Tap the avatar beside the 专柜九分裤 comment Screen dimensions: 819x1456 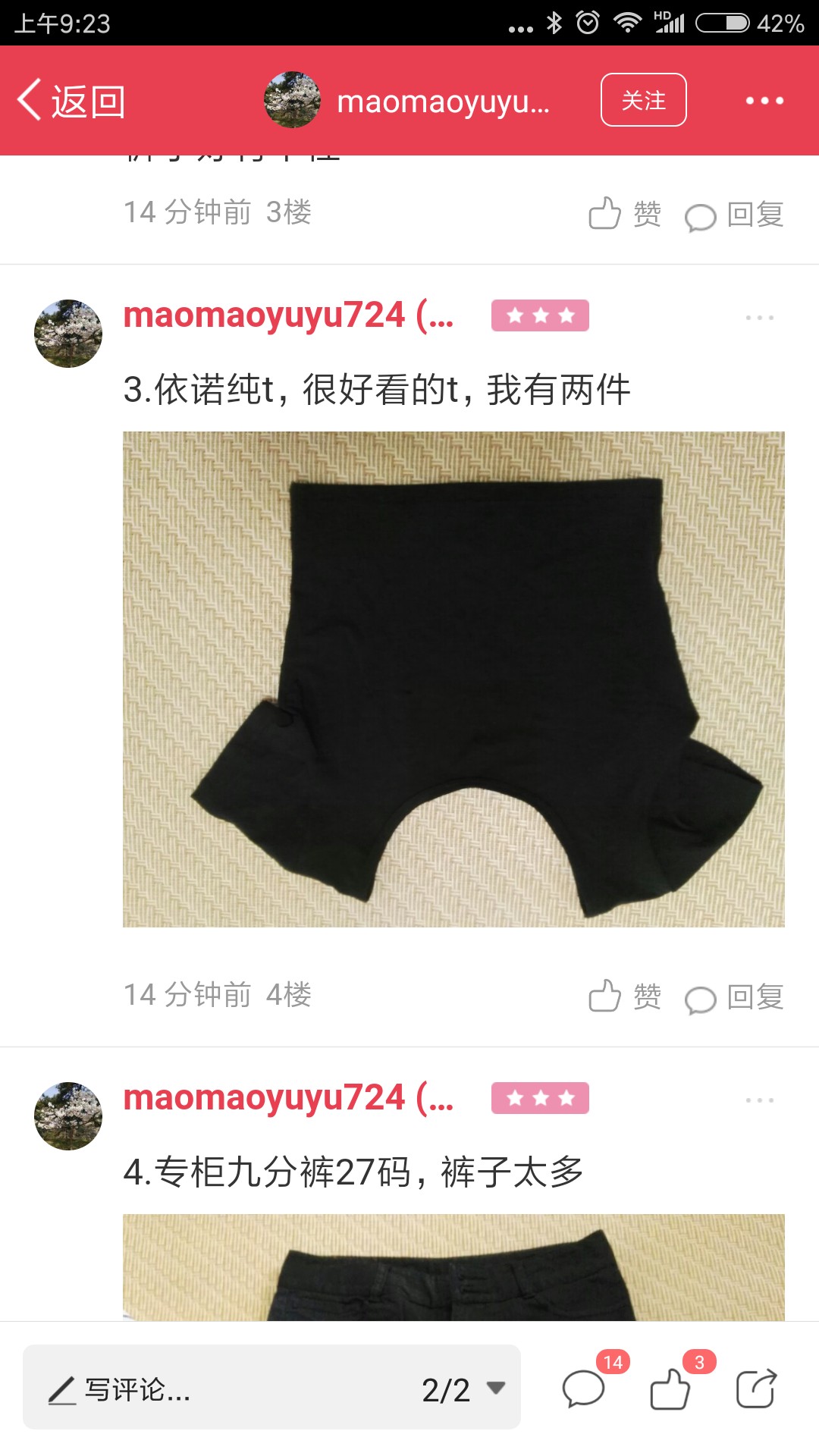pos(68,1116)
